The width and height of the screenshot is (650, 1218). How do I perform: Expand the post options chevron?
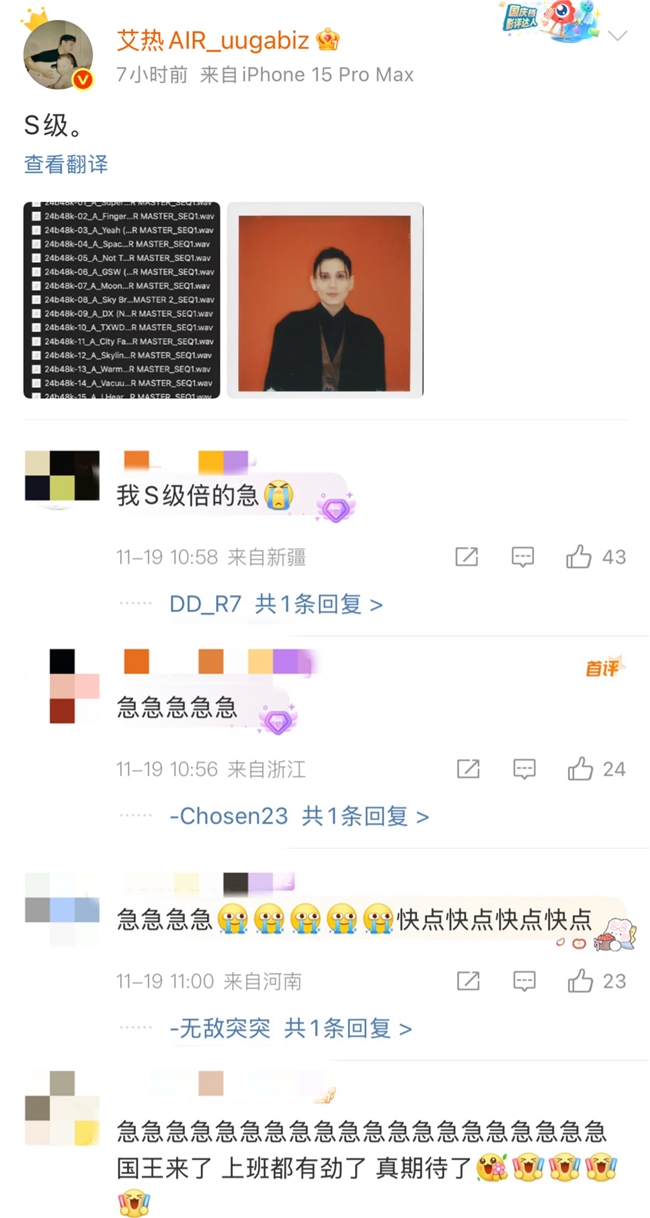tap(618, 37)
